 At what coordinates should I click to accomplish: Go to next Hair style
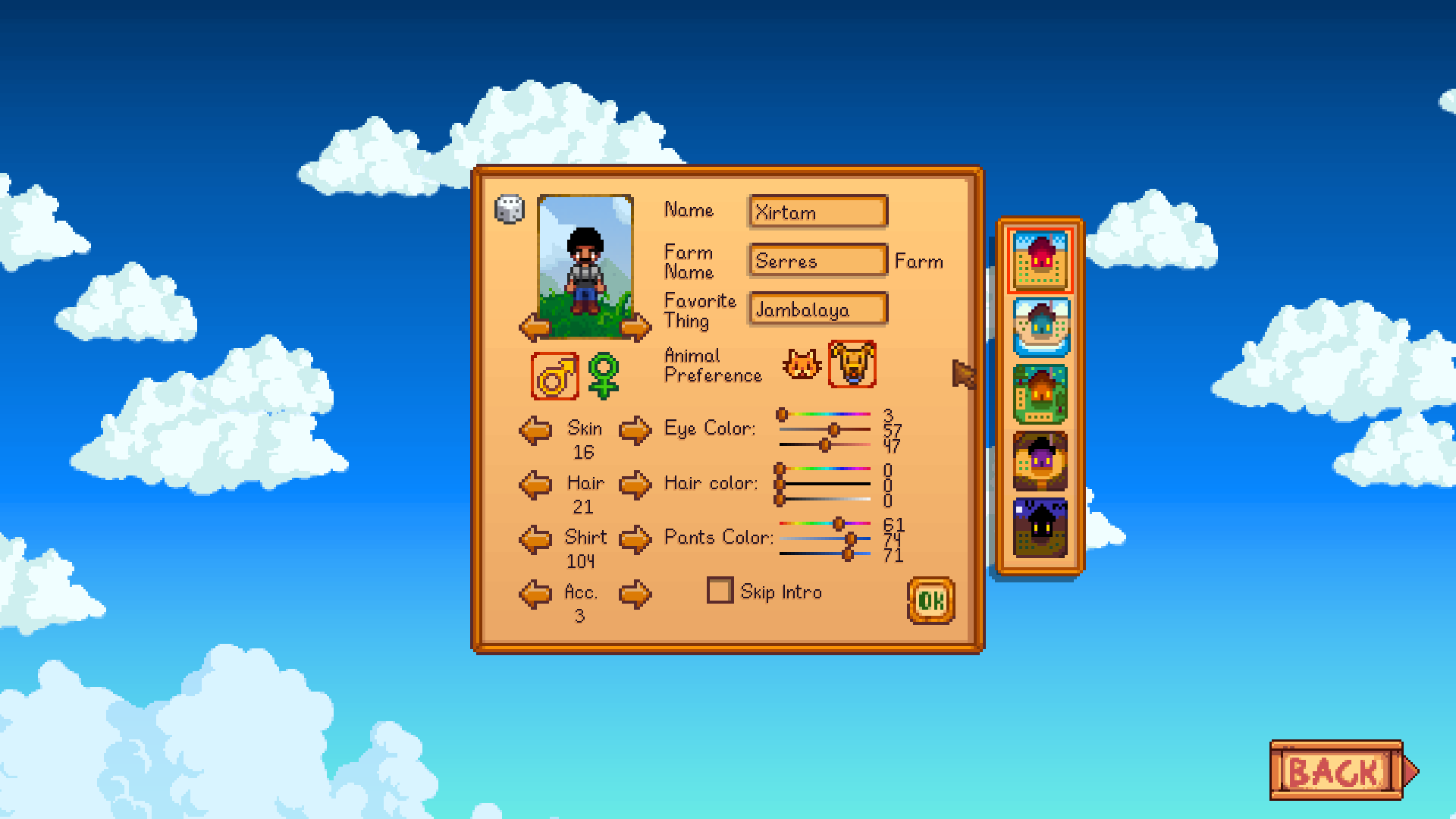point(635,485)
